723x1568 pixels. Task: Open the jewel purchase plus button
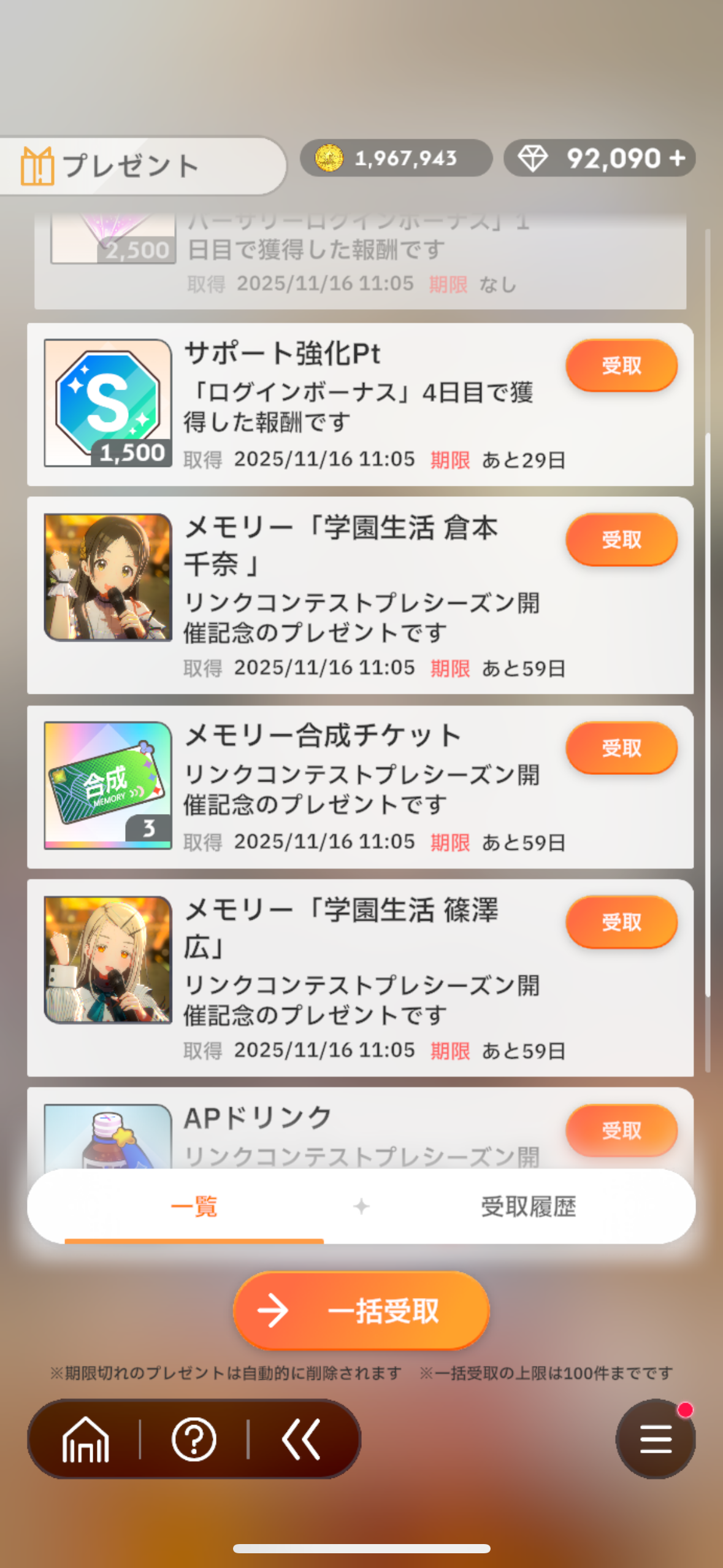(x=677, y=158)
